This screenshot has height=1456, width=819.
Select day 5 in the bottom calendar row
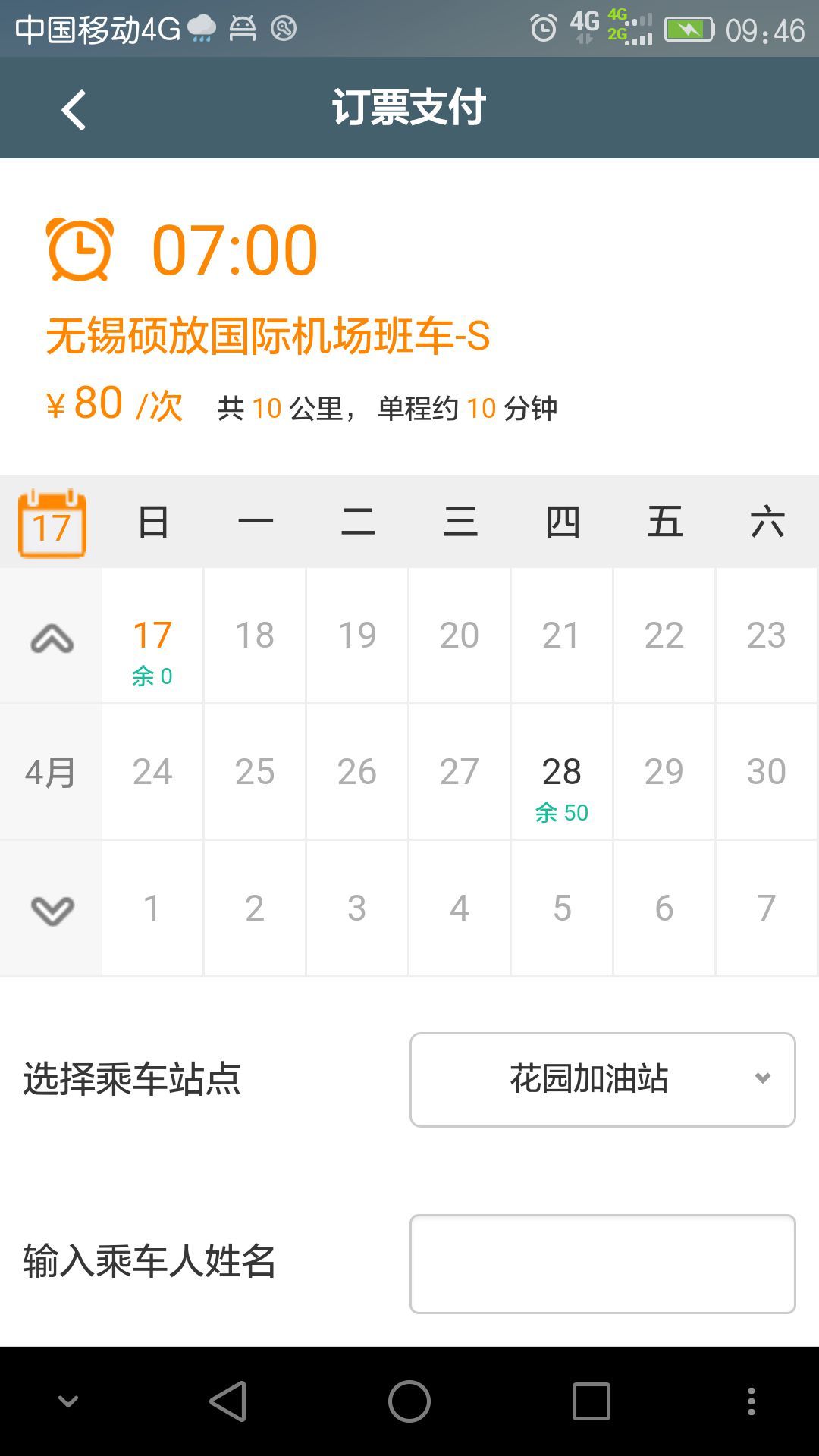pyautogui.click(x=561, y=908)
